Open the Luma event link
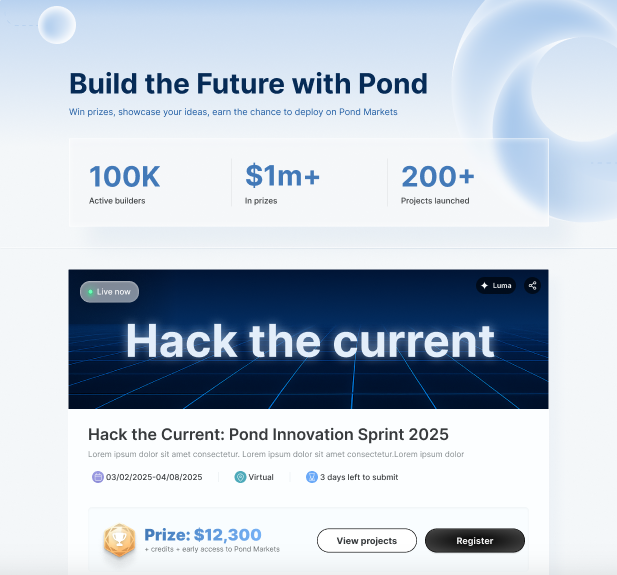This screenshot has width=617, height=575. click(x=496, y=285)
